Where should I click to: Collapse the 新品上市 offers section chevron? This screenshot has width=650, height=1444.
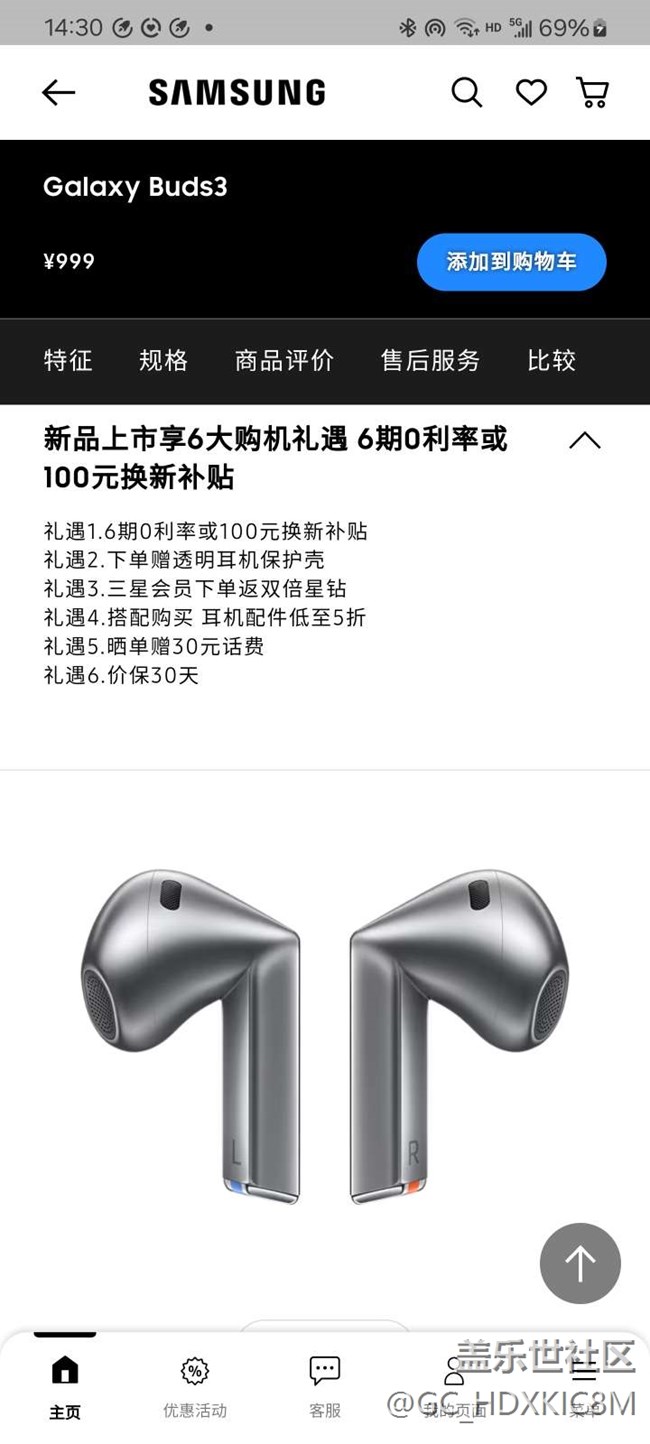pos(584,440)
